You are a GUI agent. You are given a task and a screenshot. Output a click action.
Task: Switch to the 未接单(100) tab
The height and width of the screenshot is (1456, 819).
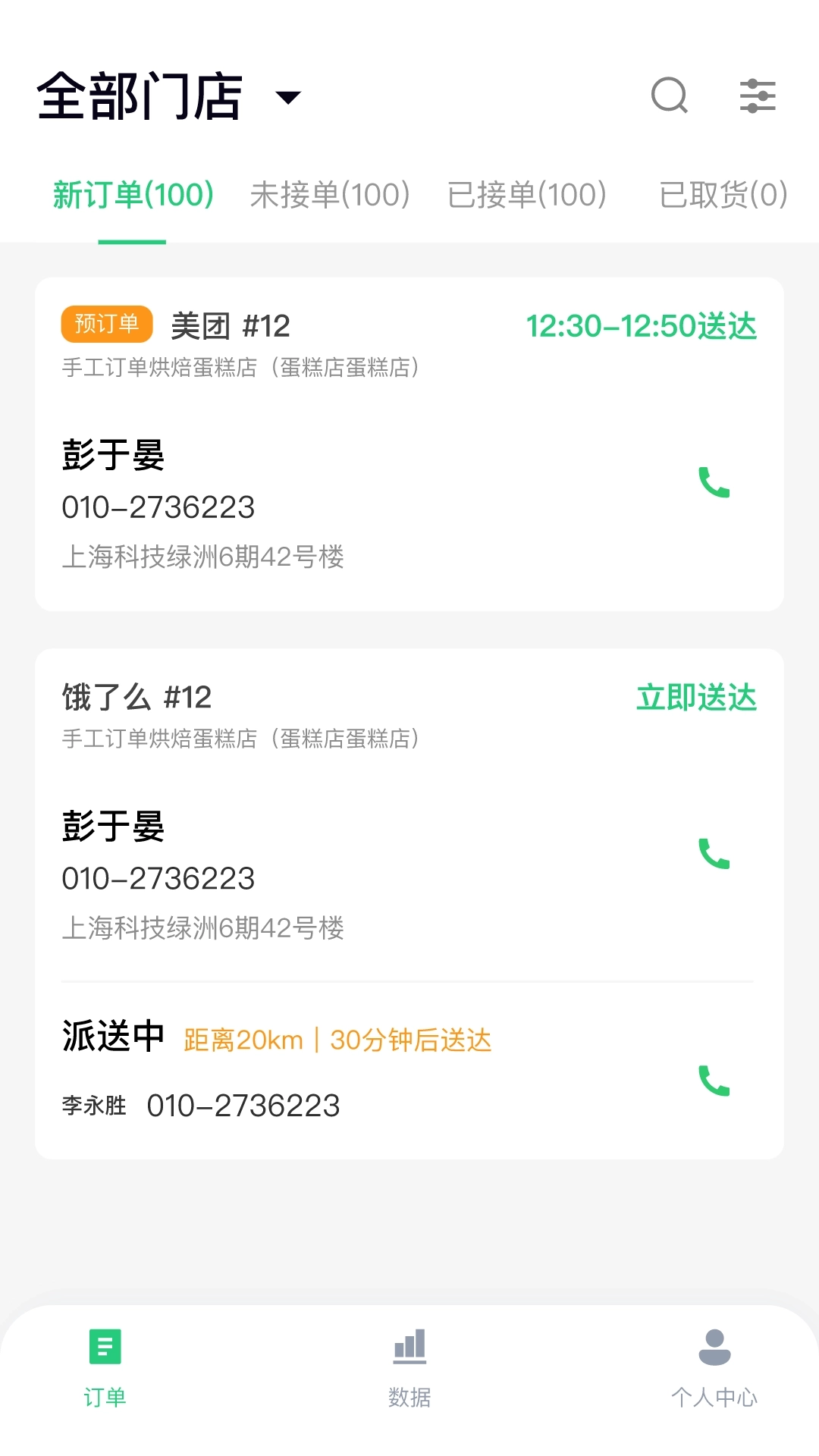coord(330,196)
